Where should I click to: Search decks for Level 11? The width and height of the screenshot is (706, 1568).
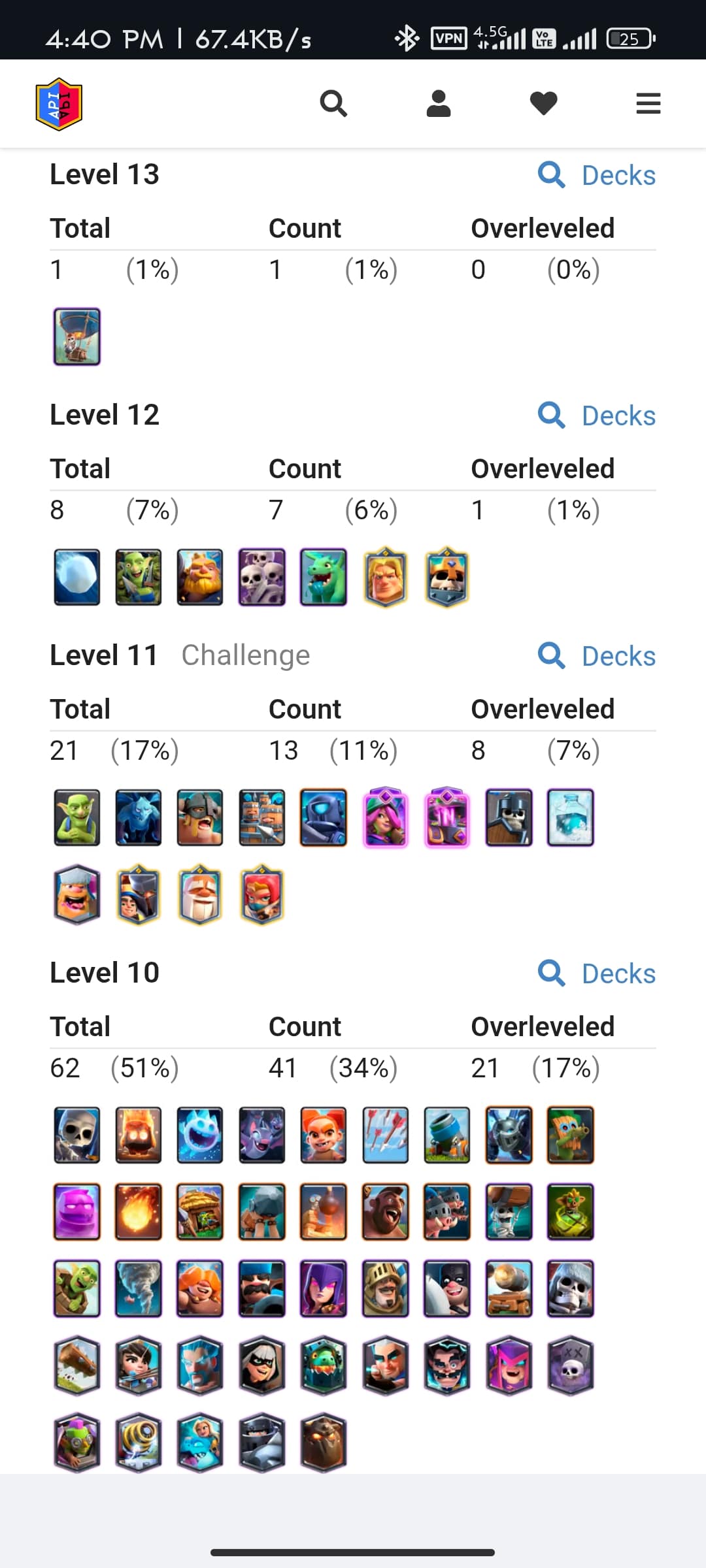tap(597, 656)
